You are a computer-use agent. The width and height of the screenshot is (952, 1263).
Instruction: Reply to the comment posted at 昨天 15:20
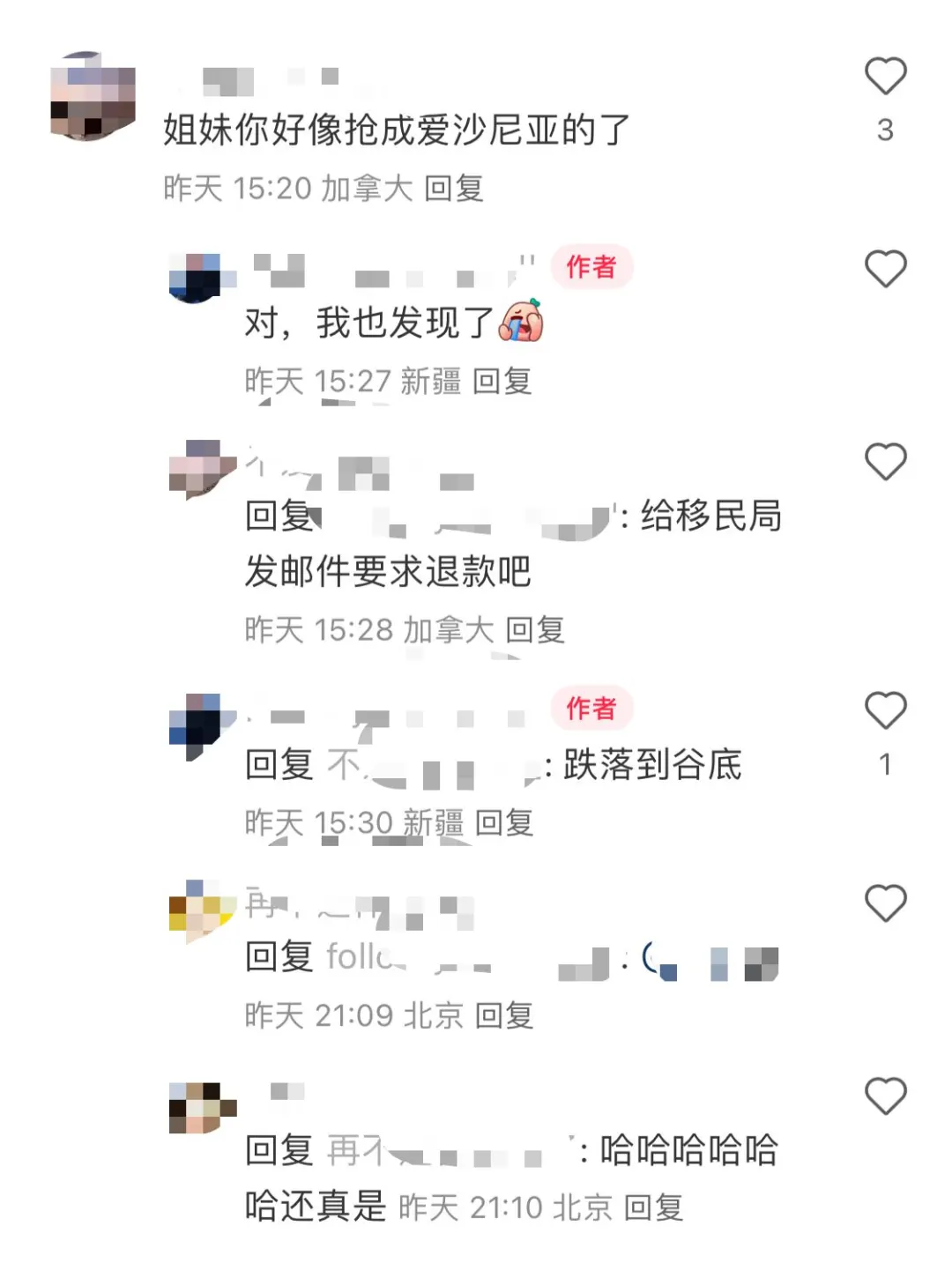(x=453, y=189)
